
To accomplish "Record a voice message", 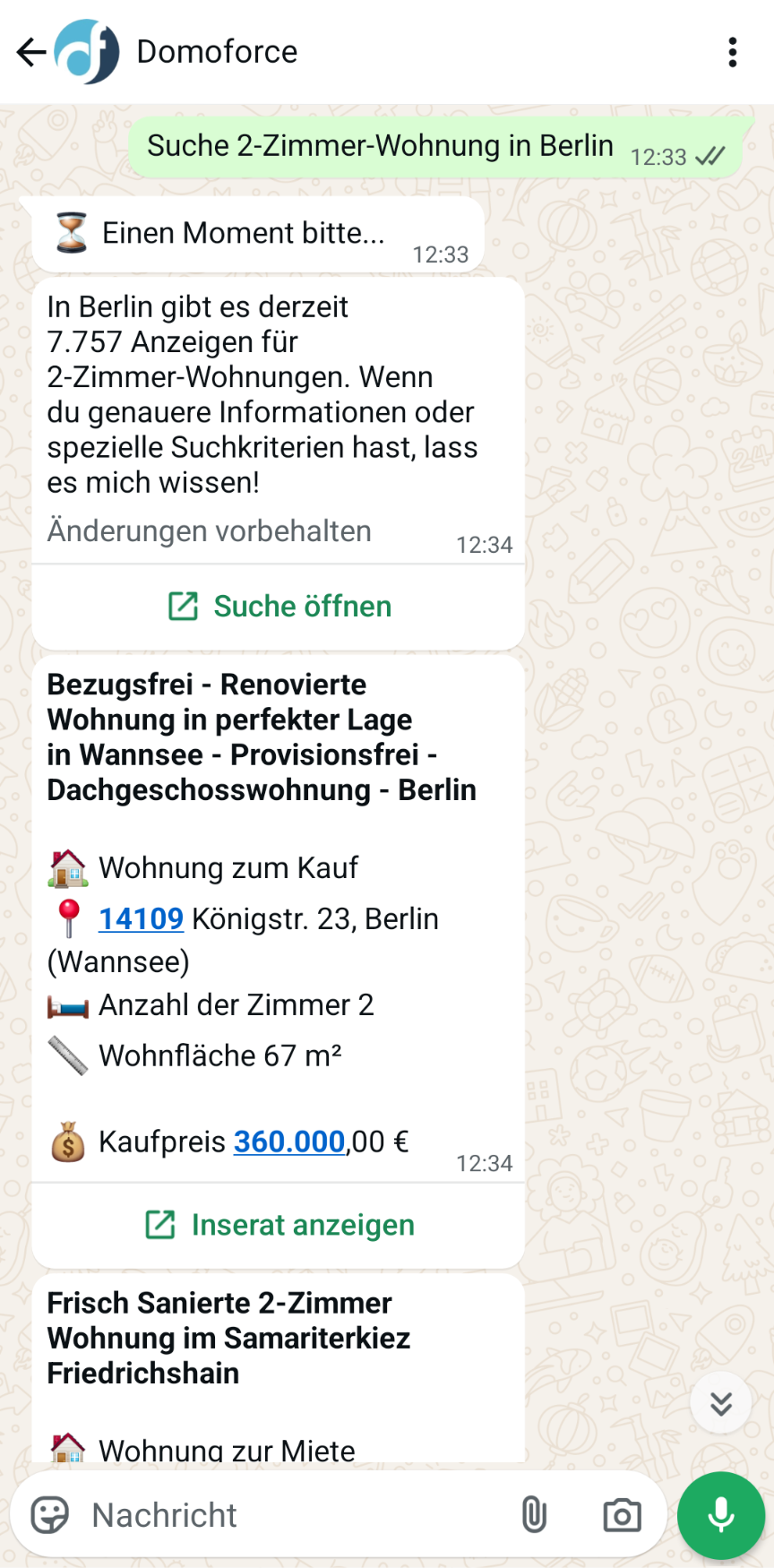I will point(721,1515).
